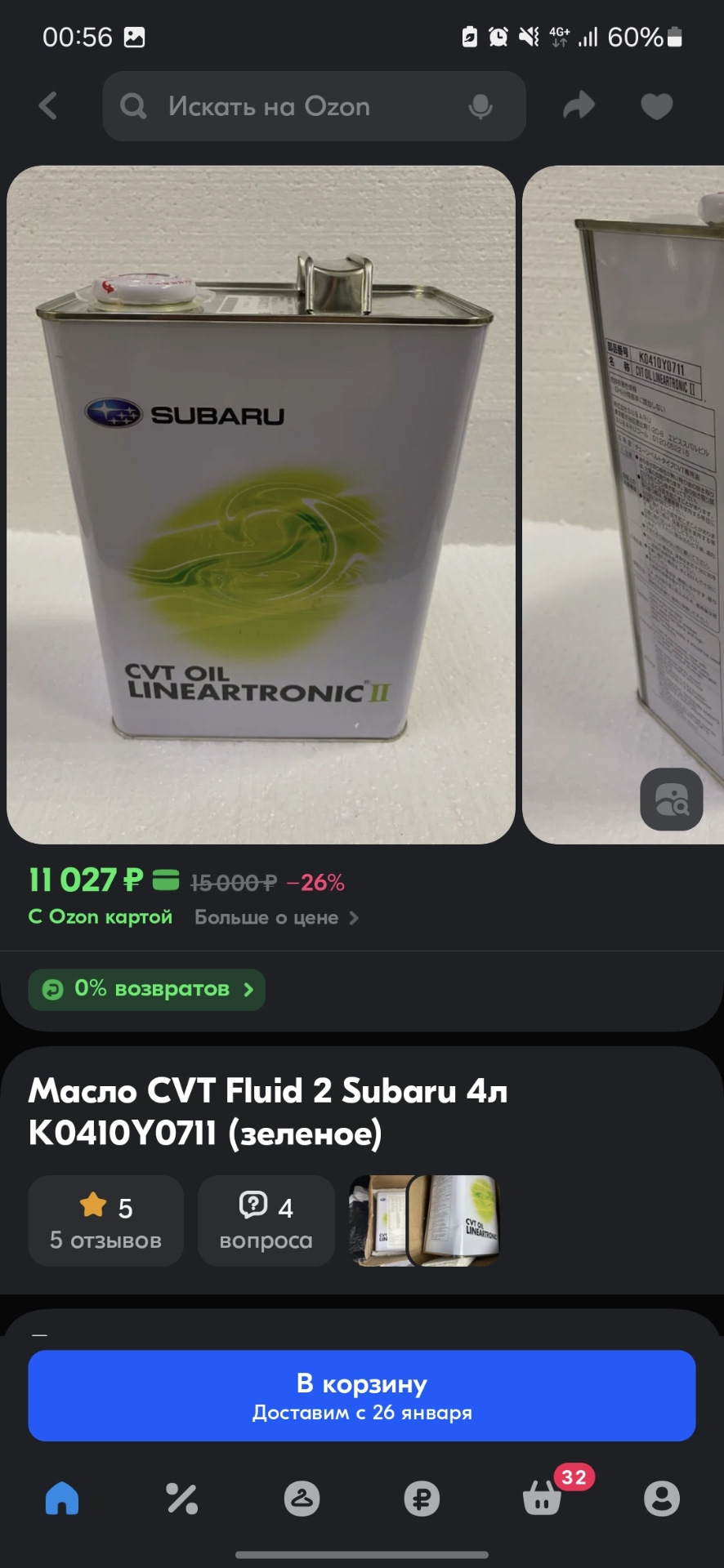Go back using the top arrow
The image size is (724, 1568).
[49, 106]
